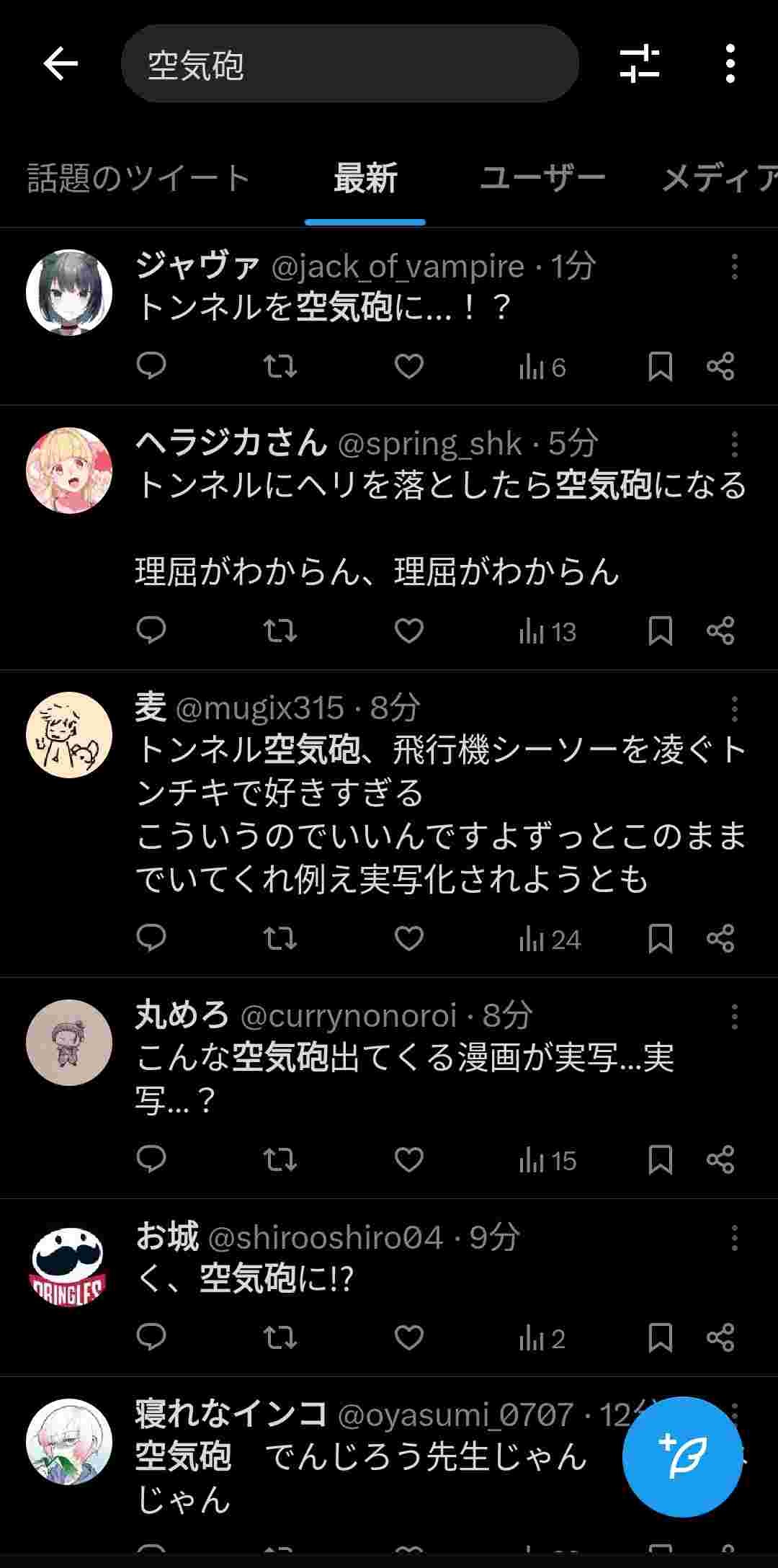778x1568 pixels.
Task: Switch to the メディア tab
Action: [719, 178]
